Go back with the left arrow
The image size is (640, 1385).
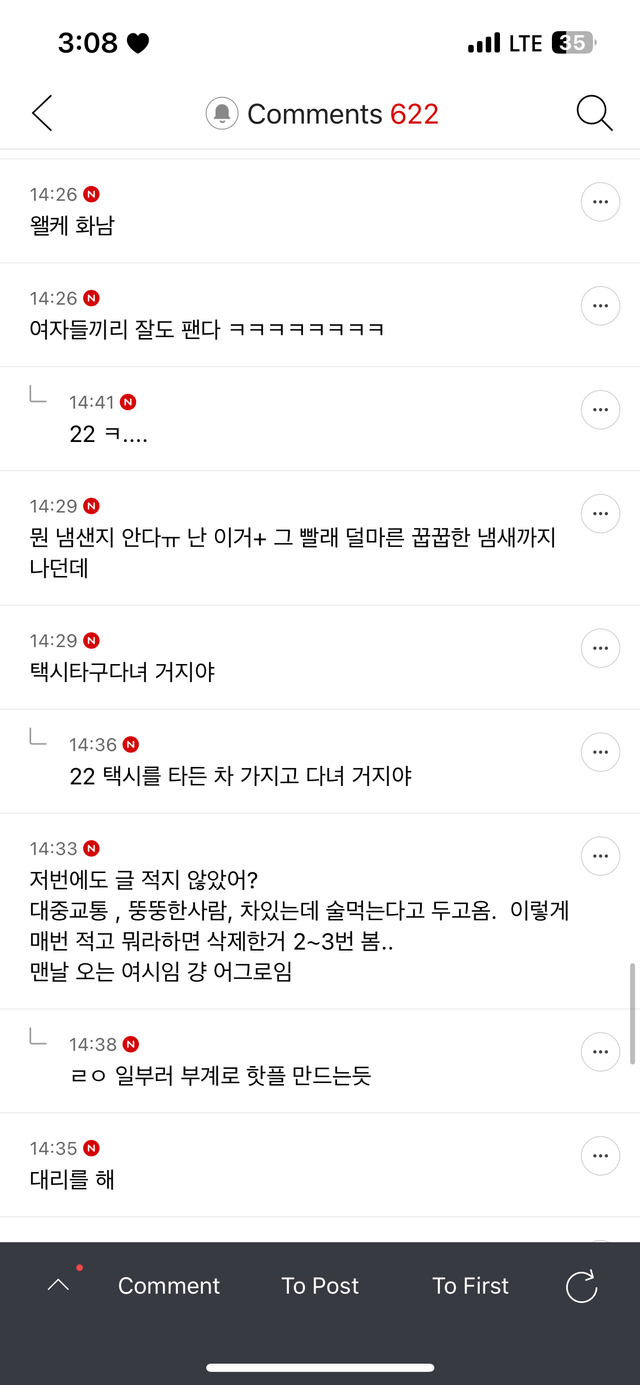point(42,114)
